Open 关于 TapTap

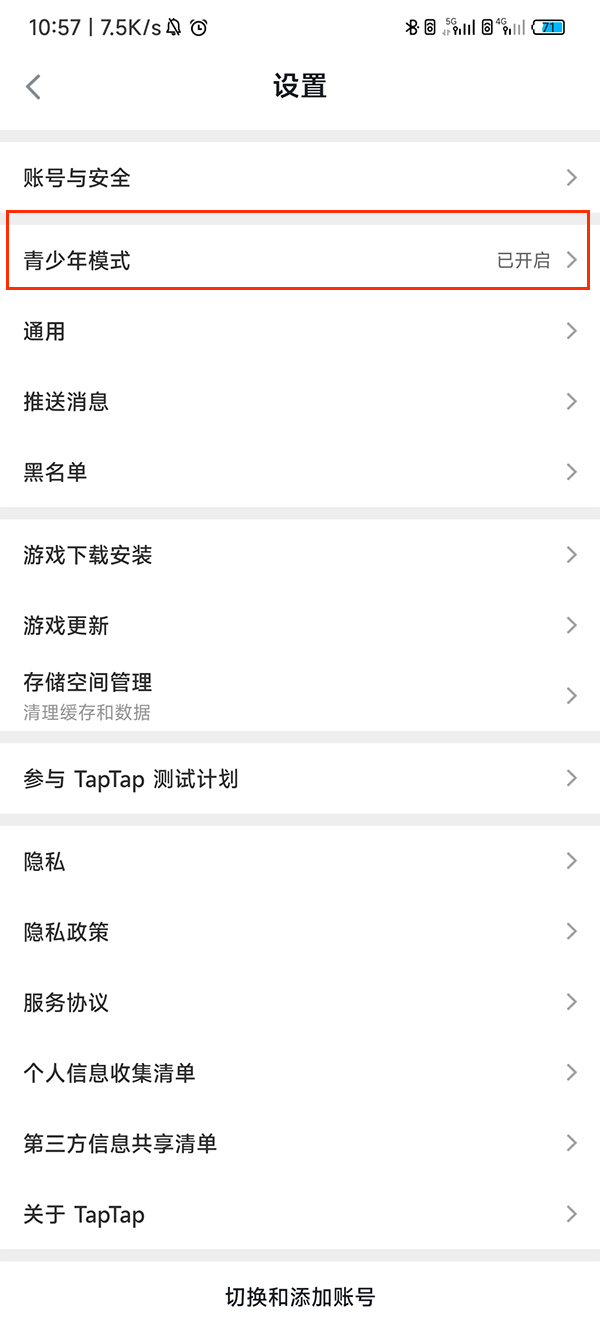[300, 1215]
